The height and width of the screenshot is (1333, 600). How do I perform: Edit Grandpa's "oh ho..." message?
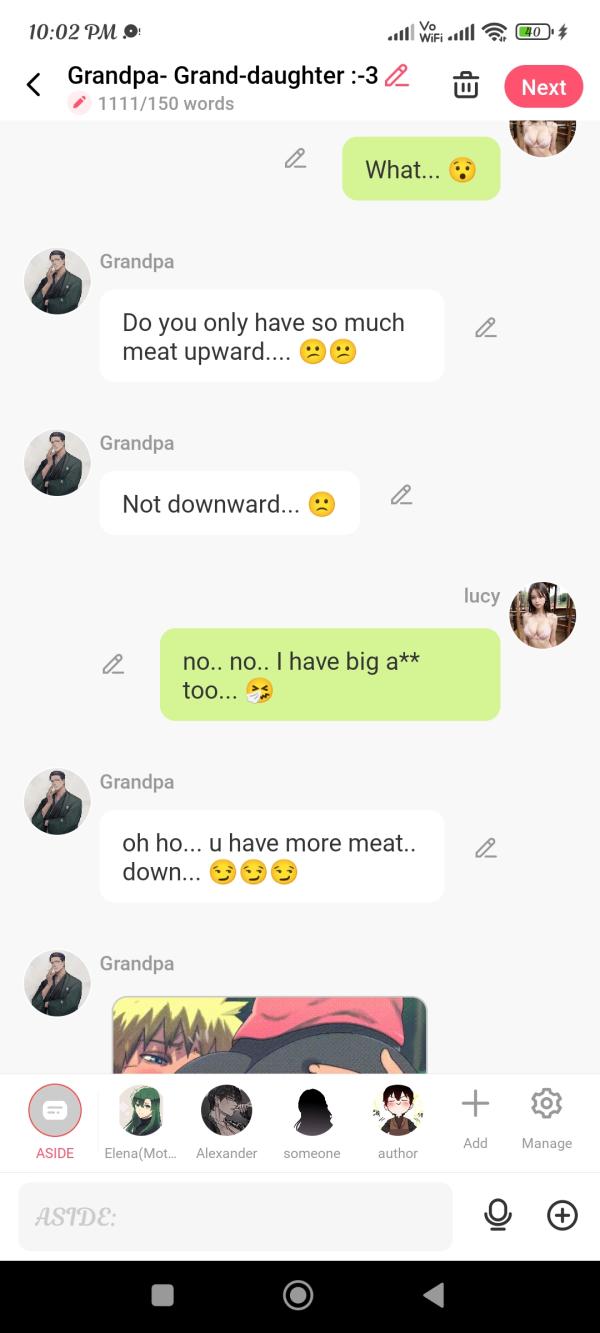[x=486, y=849]
